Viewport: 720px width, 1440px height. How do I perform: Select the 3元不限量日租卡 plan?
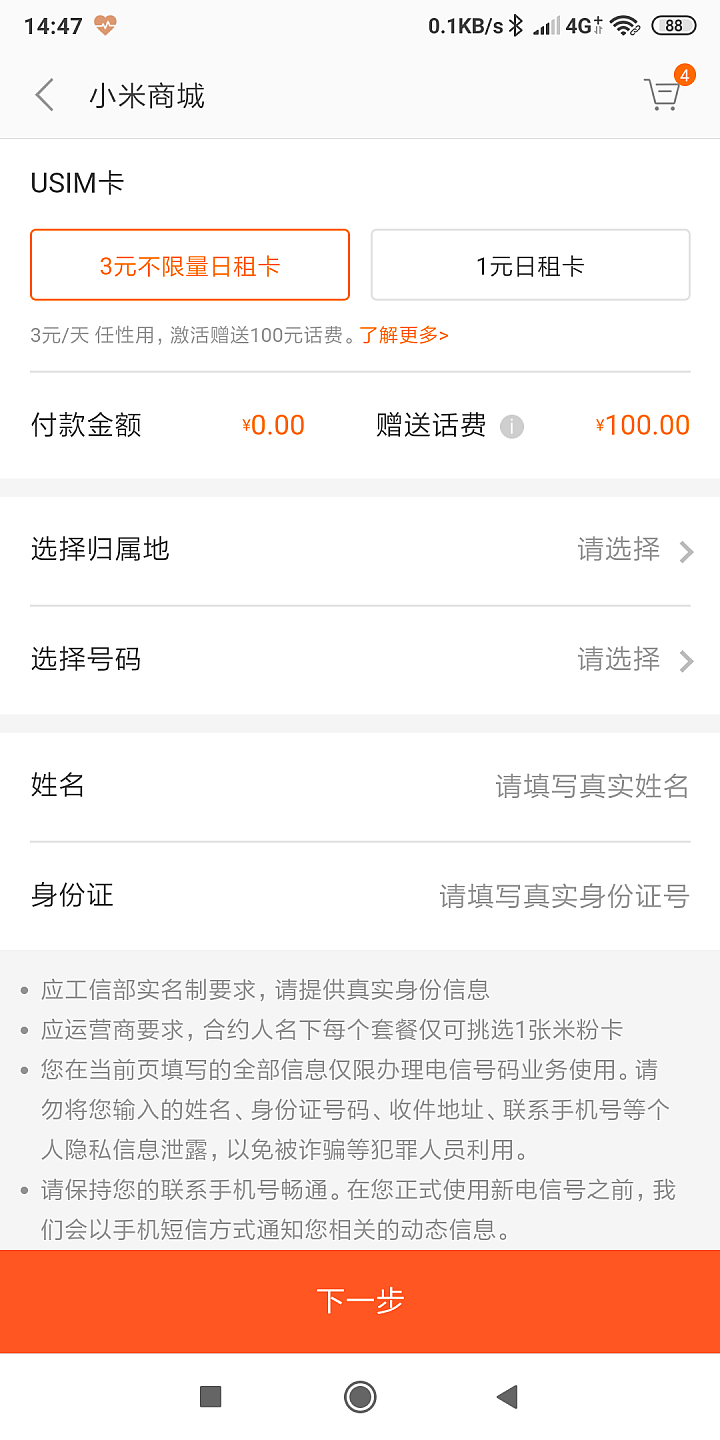click(x=190, y=265)
